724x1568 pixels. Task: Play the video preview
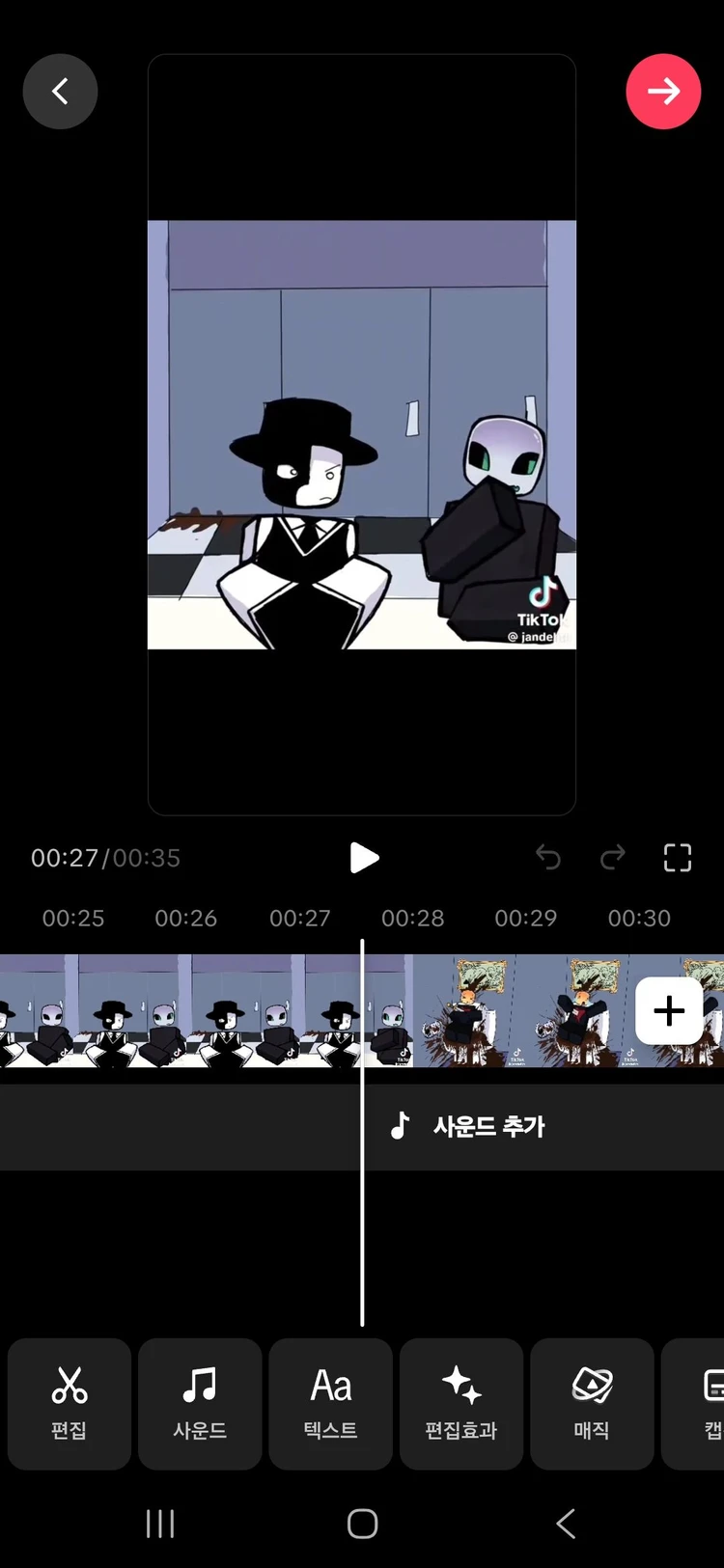(364, 858)
